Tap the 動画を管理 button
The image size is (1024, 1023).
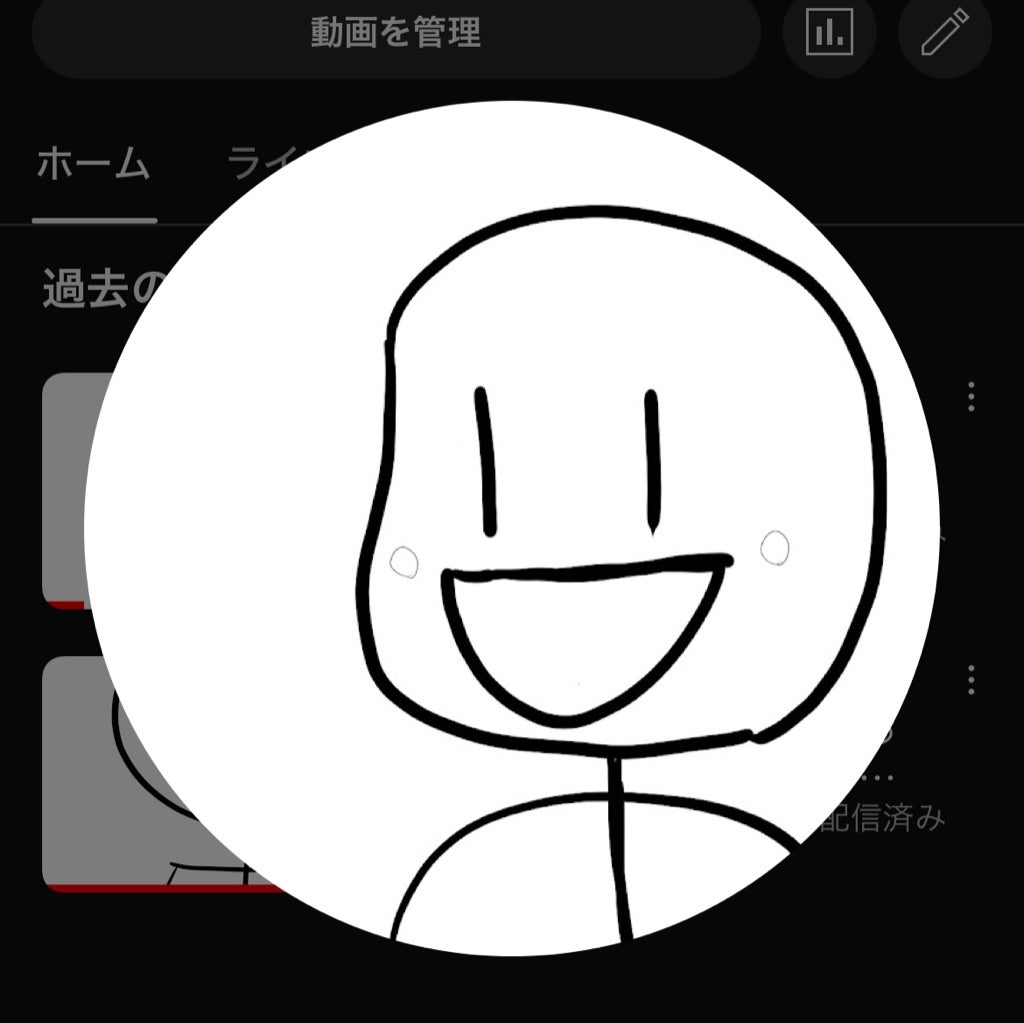click(396, 34)
